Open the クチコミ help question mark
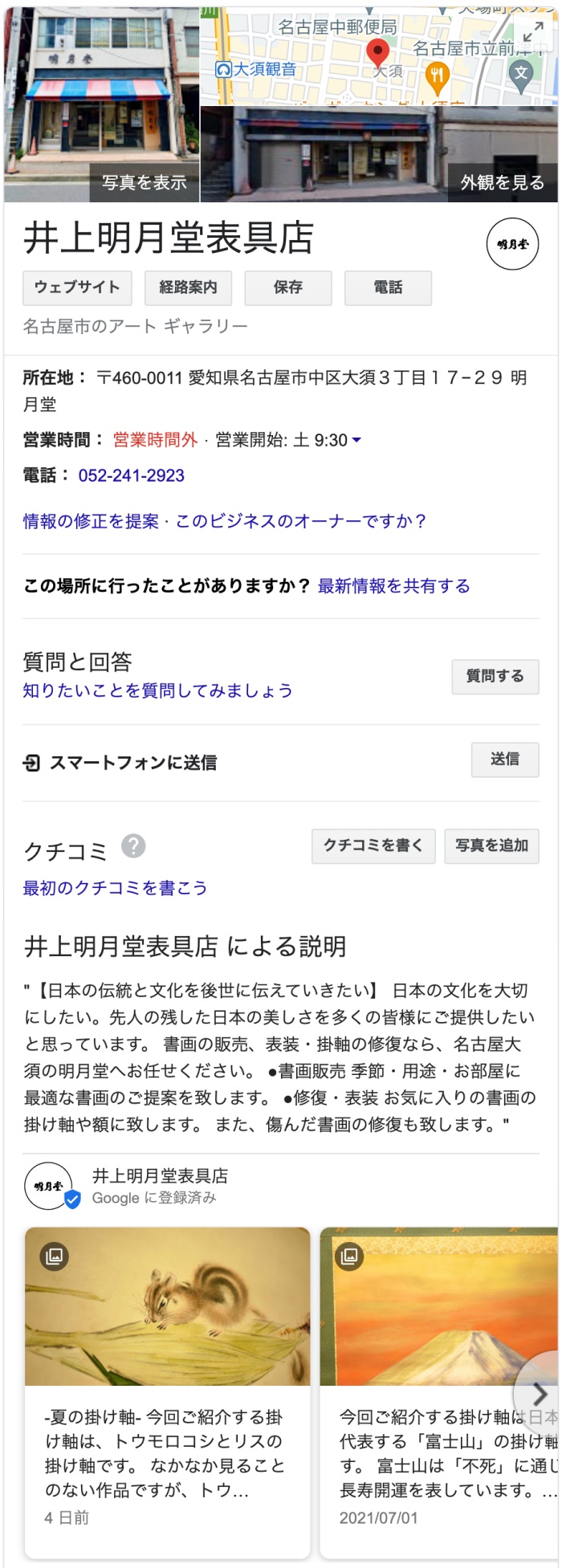Viewport: 562px width, 1568px height. coord(133,845)
